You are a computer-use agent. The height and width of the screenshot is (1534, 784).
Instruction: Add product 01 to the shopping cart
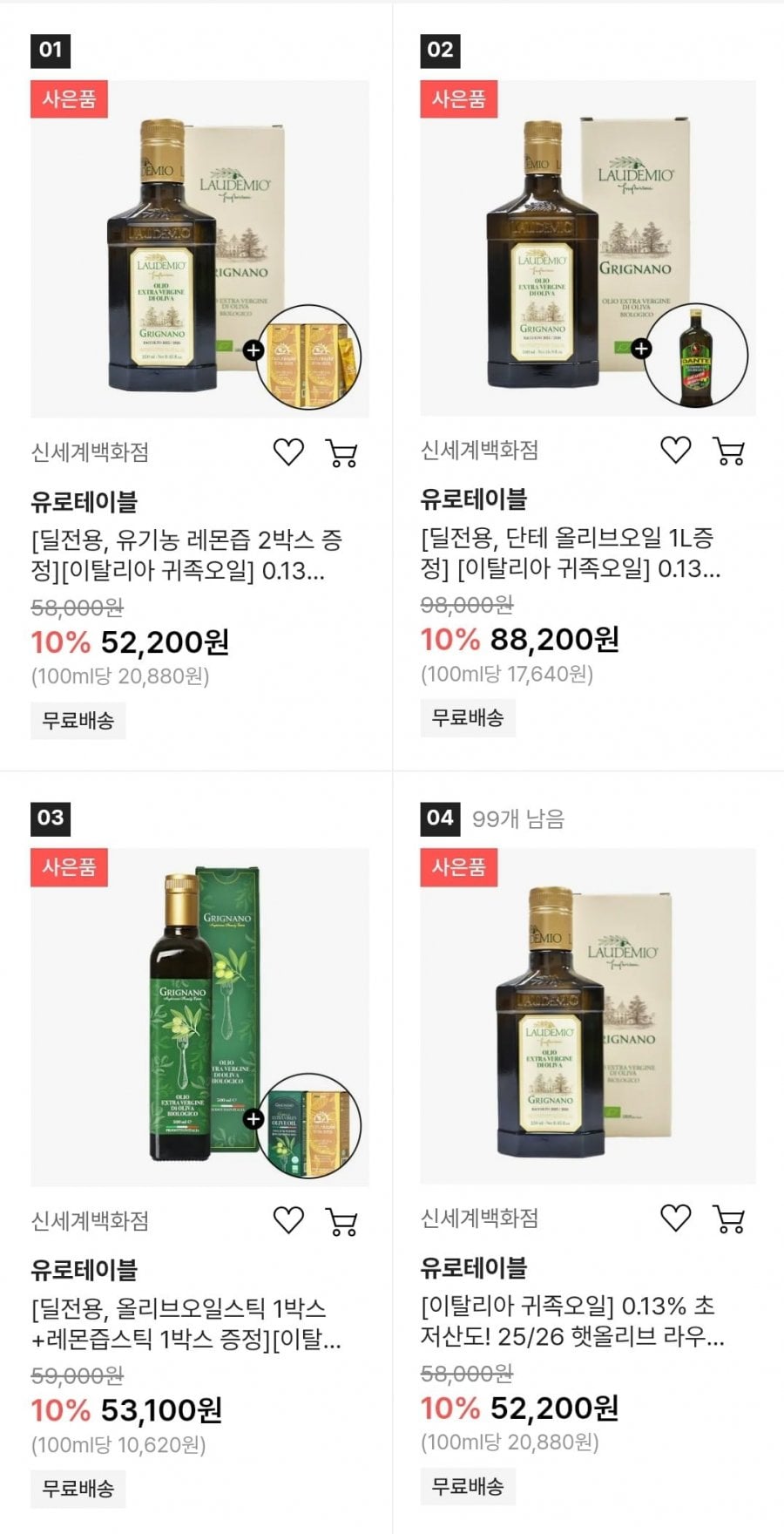click(x=341, y=453)
